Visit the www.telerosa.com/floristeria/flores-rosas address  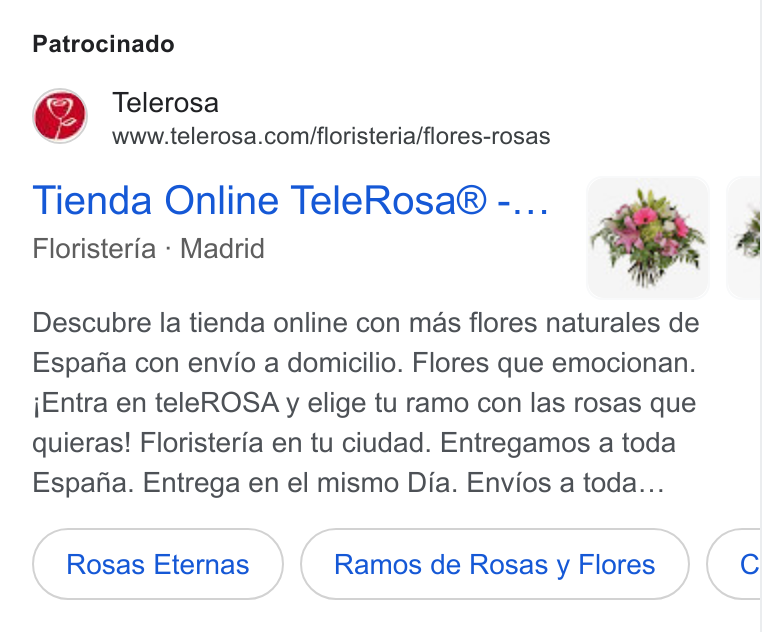(331, 136)
